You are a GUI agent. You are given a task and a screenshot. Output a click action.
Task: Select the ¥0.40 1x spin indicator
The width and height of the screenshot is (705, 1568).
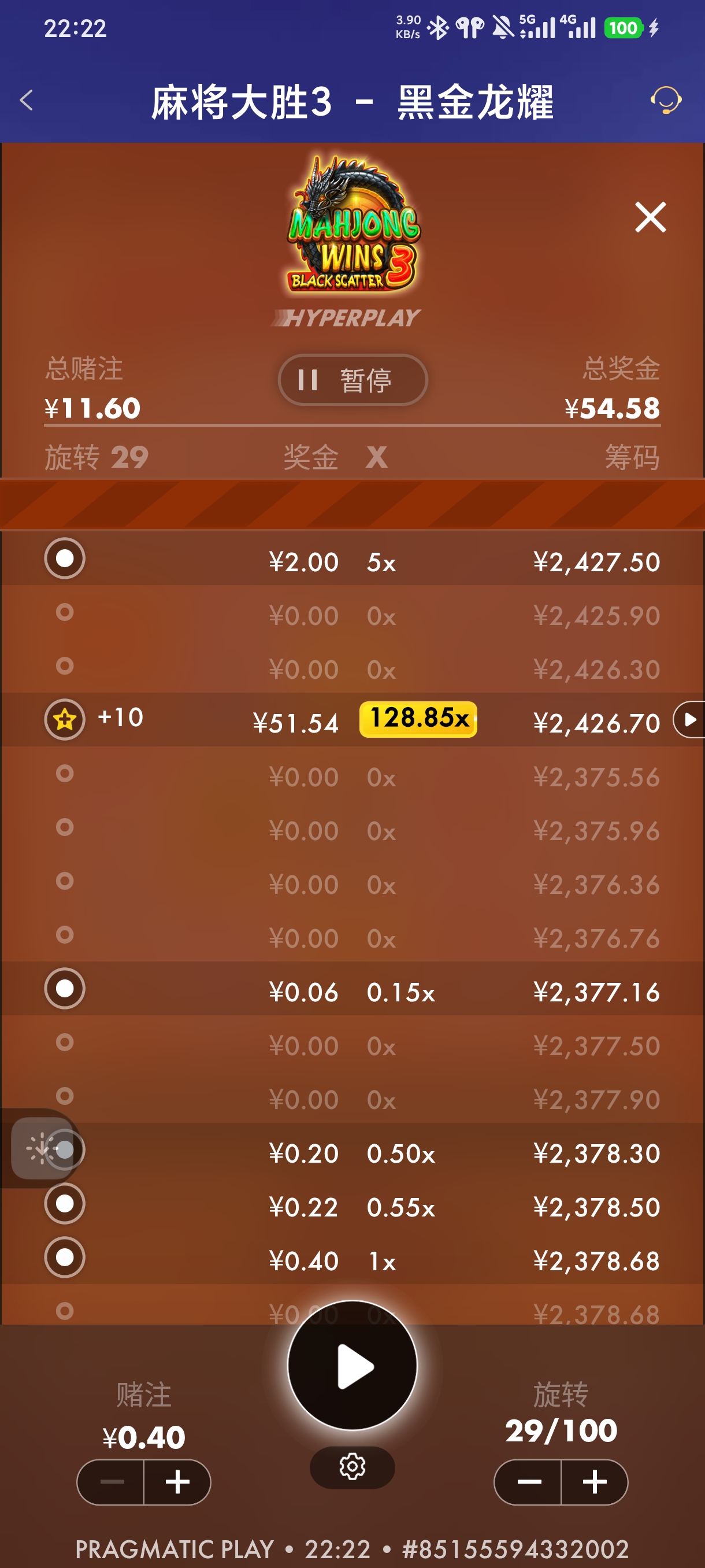click(65, 1260)
